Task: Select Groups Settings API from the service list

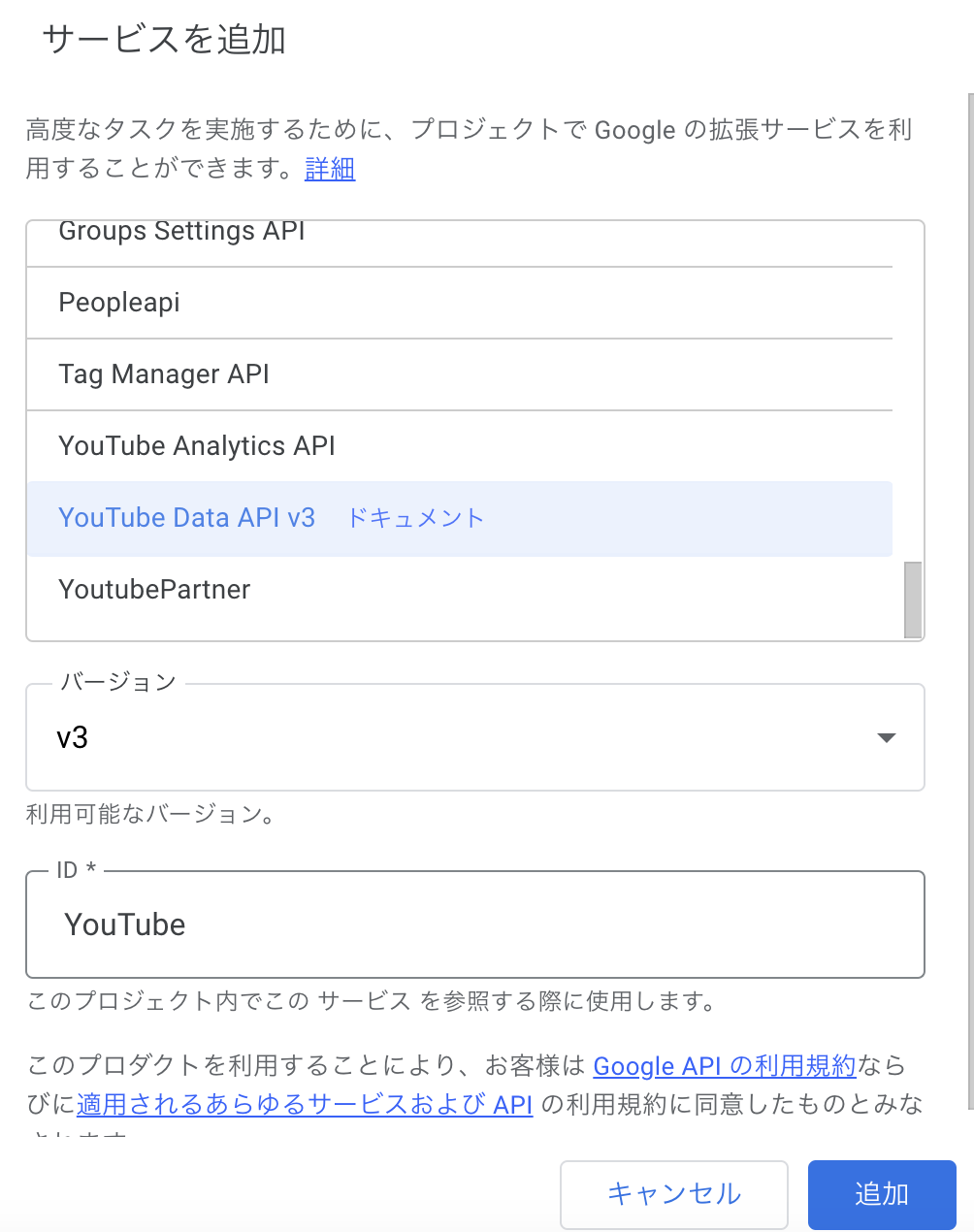Action: click(x=180, y=232)
